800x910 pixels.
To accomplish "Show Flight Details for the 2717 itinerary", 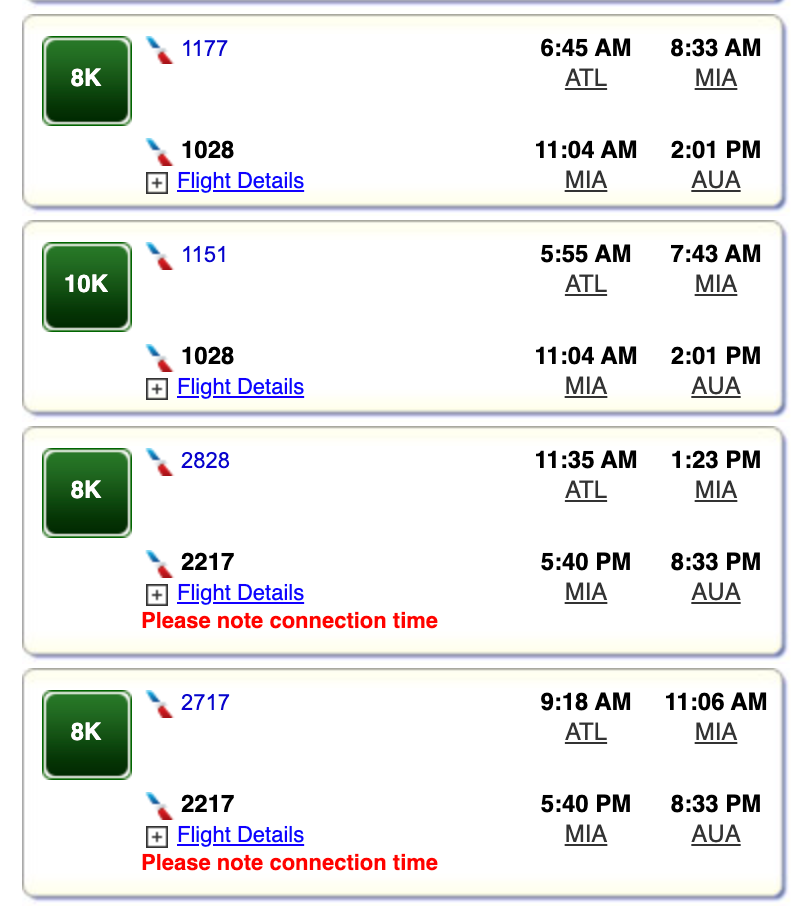I will click(240, 835).
